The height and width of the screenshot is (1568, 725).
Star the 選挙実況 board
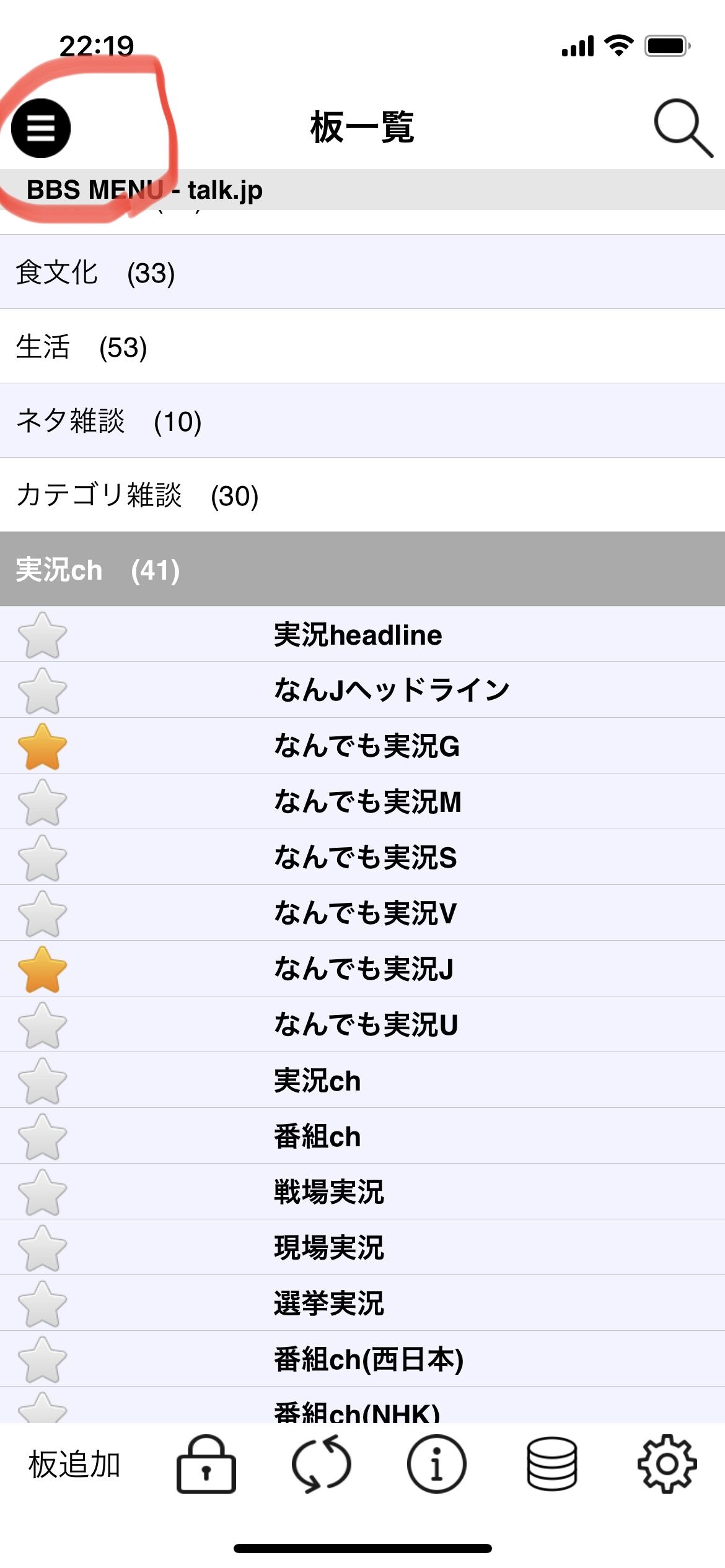pyautogui.click(x=42, y=1304)
